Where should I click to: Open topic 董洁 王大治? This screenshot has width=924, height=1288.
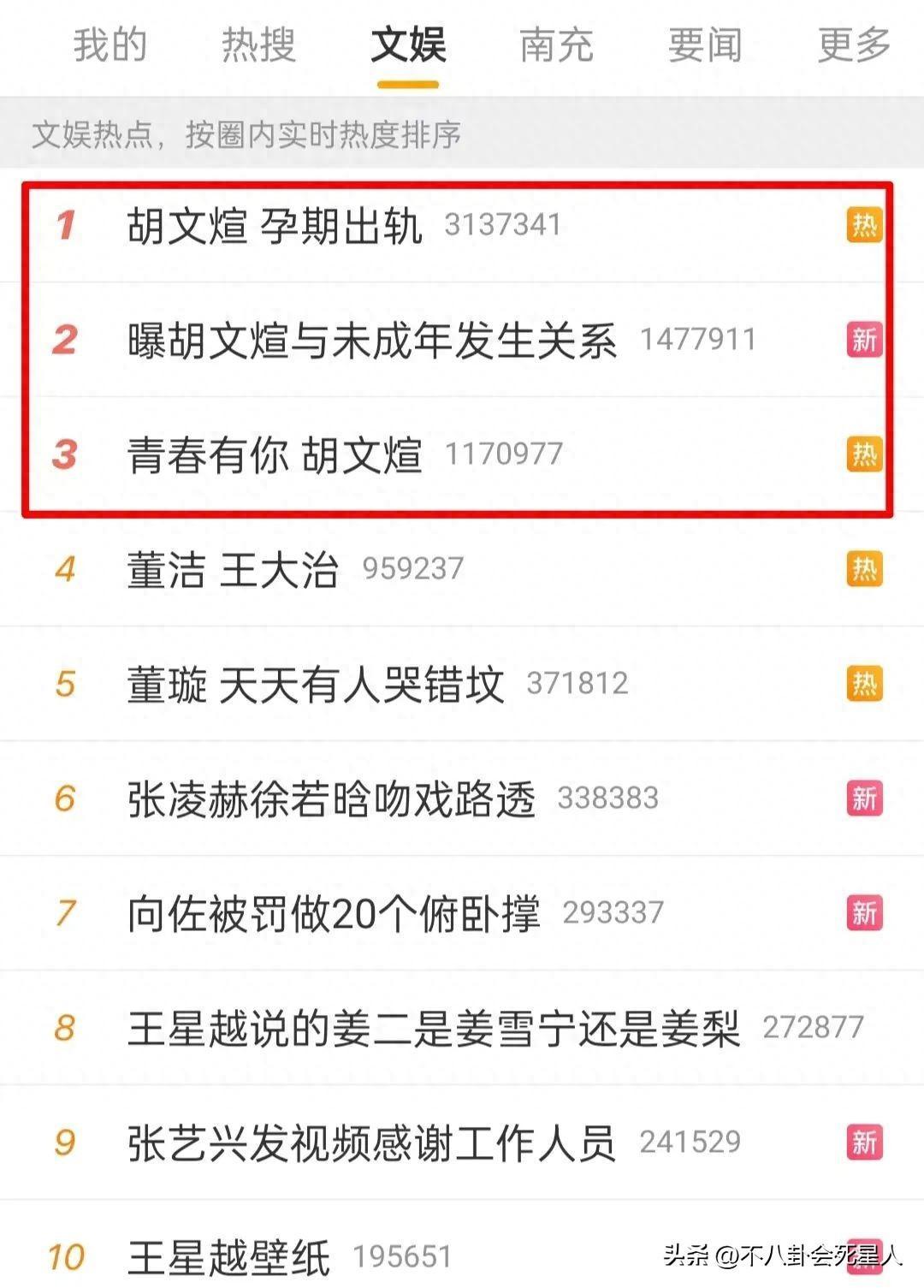point(233,569)
